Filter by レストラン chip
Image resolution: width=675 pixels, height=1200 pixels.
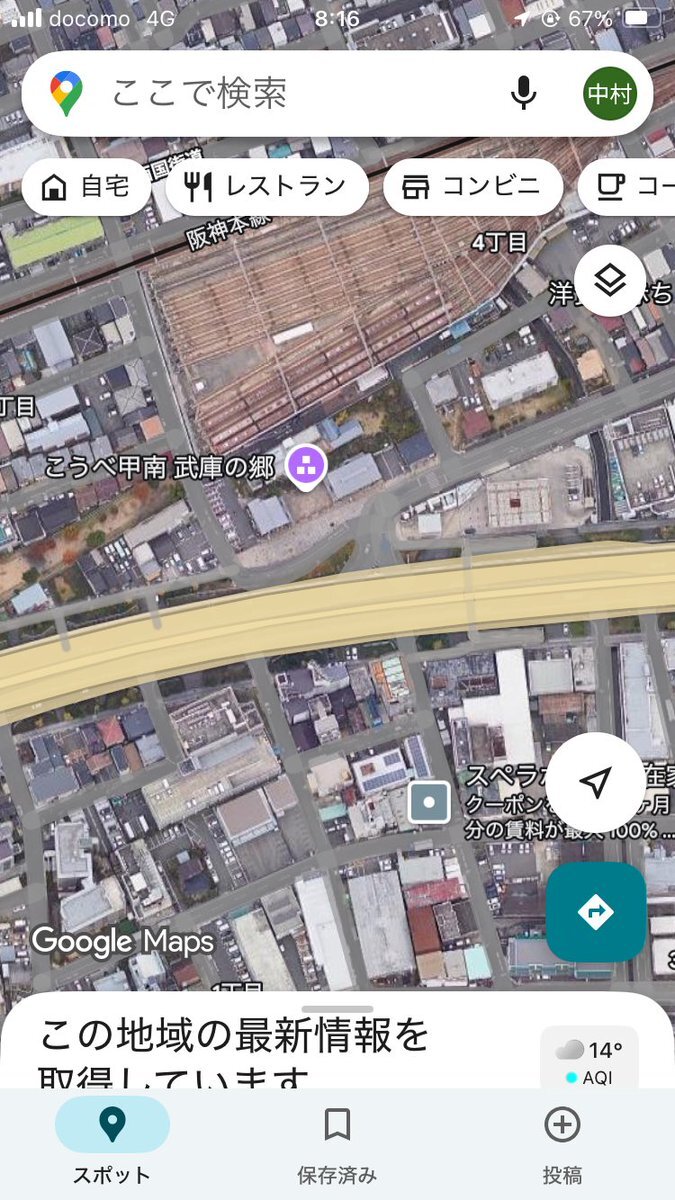point(267,186)
